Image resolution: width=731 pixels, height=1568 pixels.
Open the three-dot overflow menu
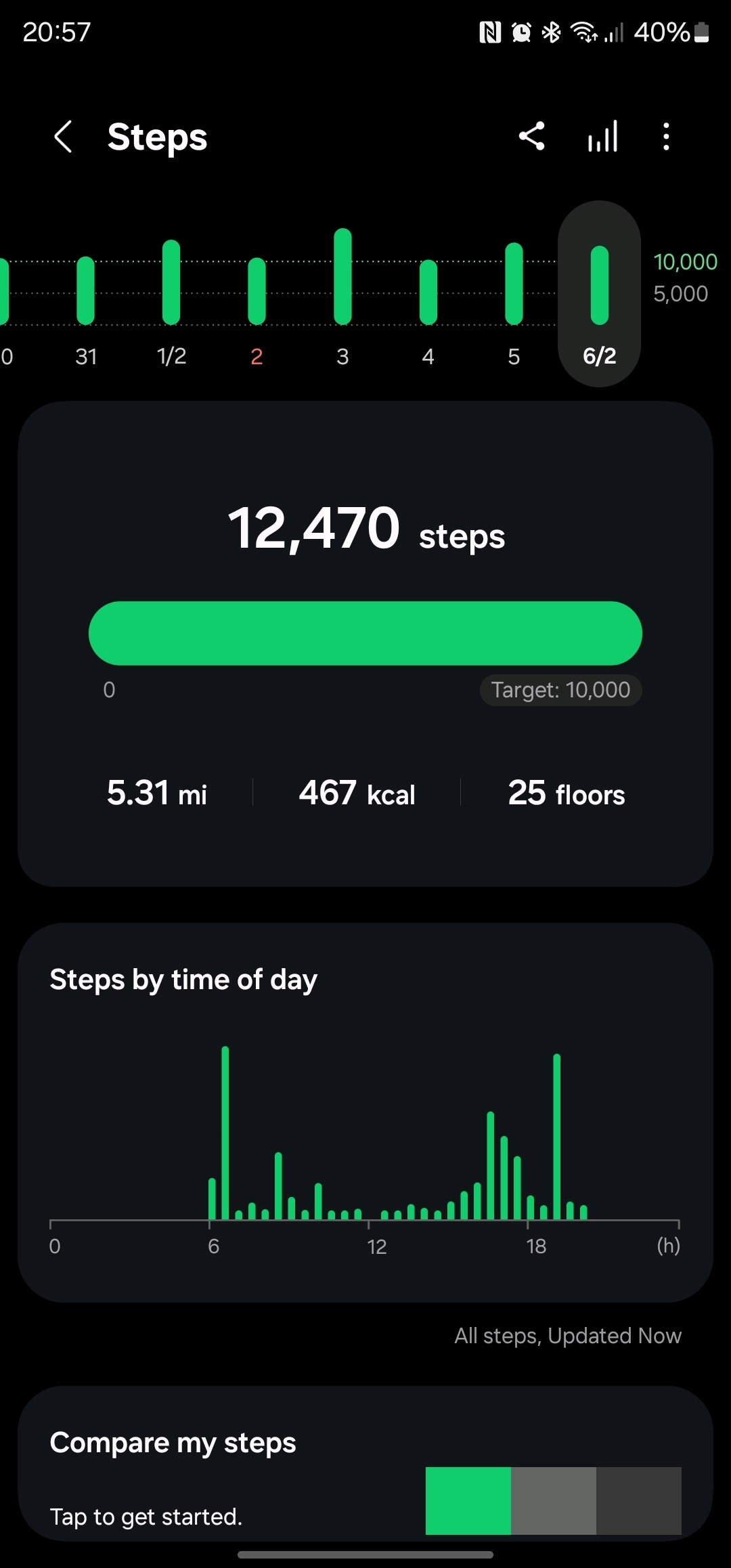click(667, 136)
